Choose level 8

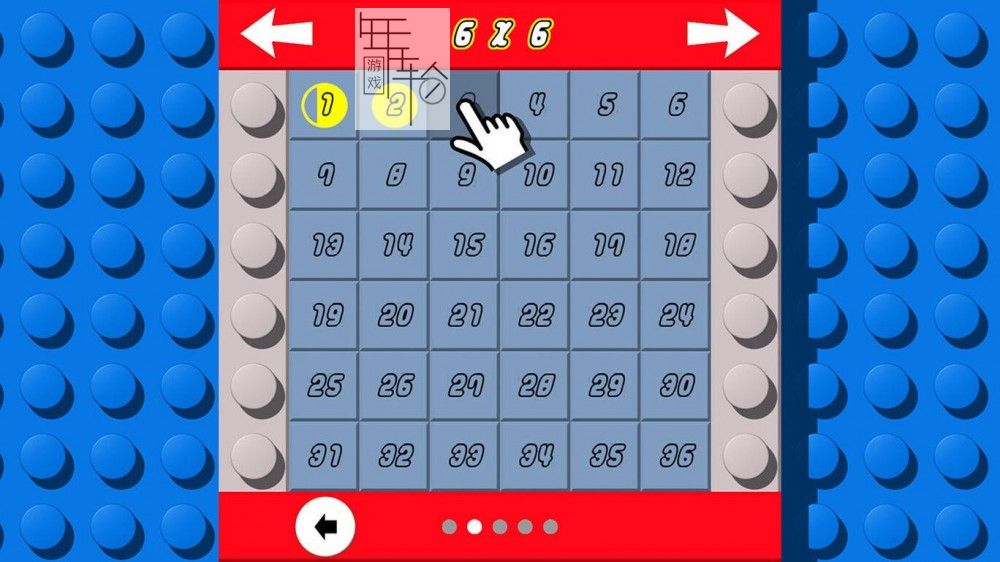[x=394, y=175]
